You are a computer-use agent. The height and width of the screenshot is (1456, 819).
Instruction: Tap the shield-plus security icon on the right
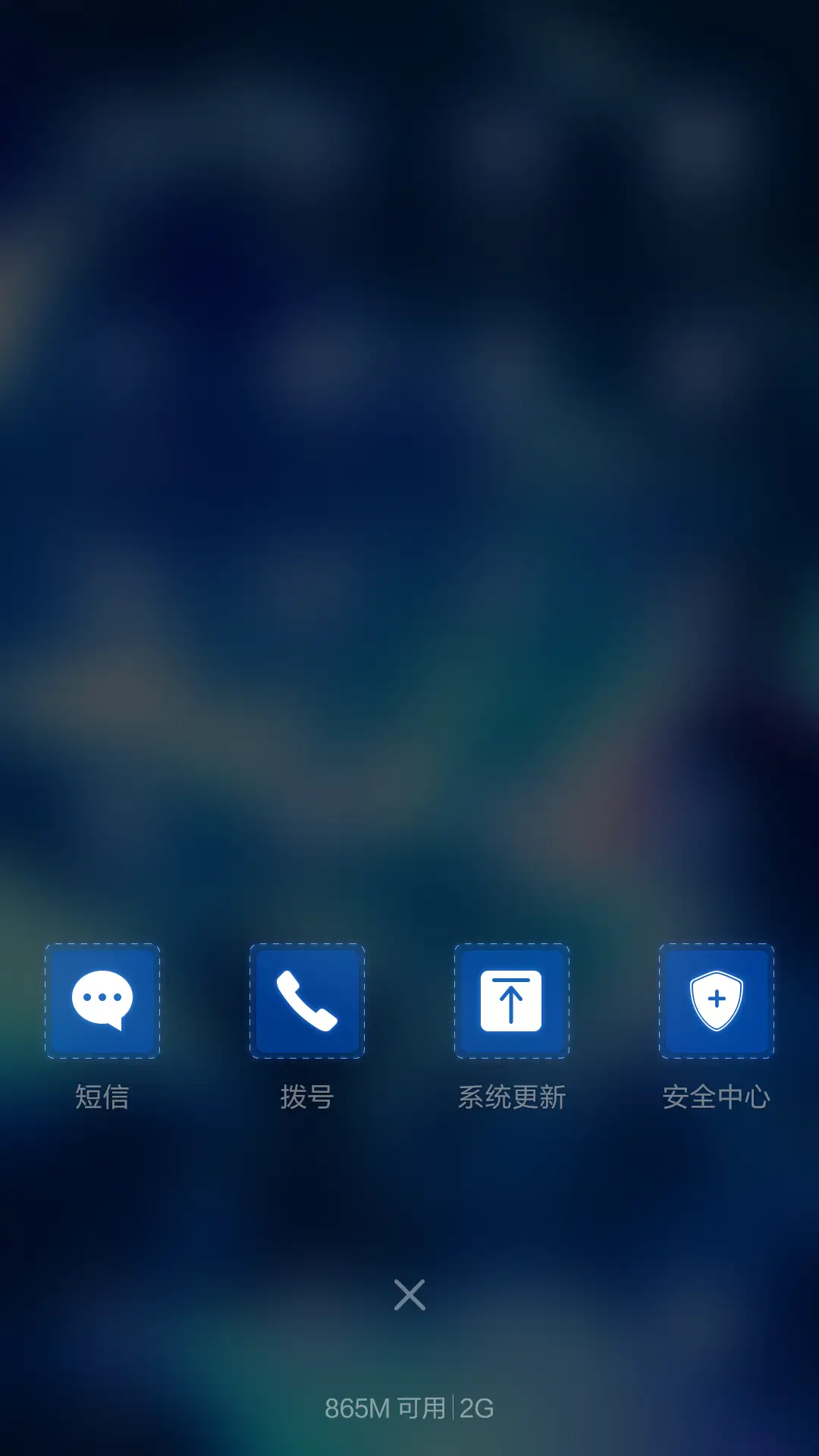coord(716,1001)
